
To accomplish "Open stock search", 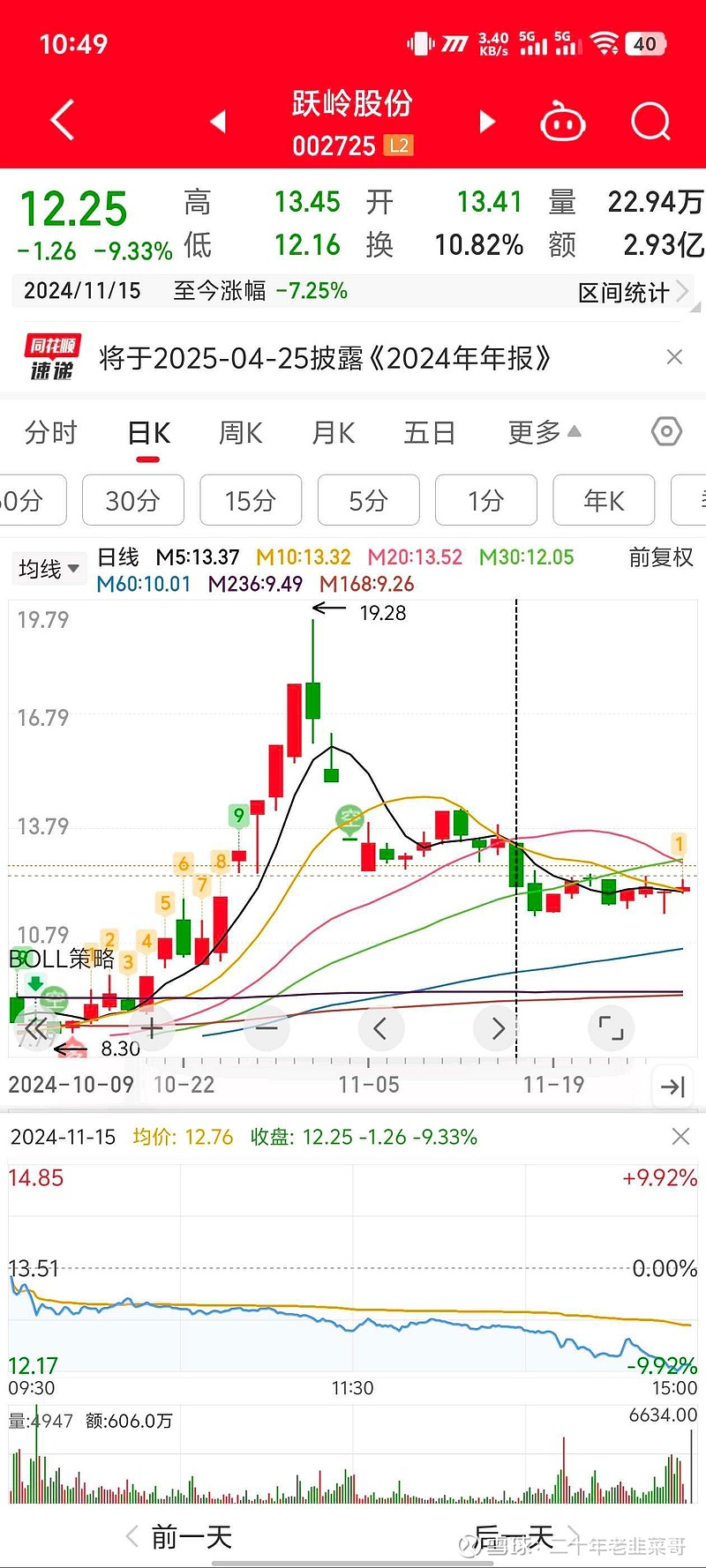I will (x=650, y=122).
